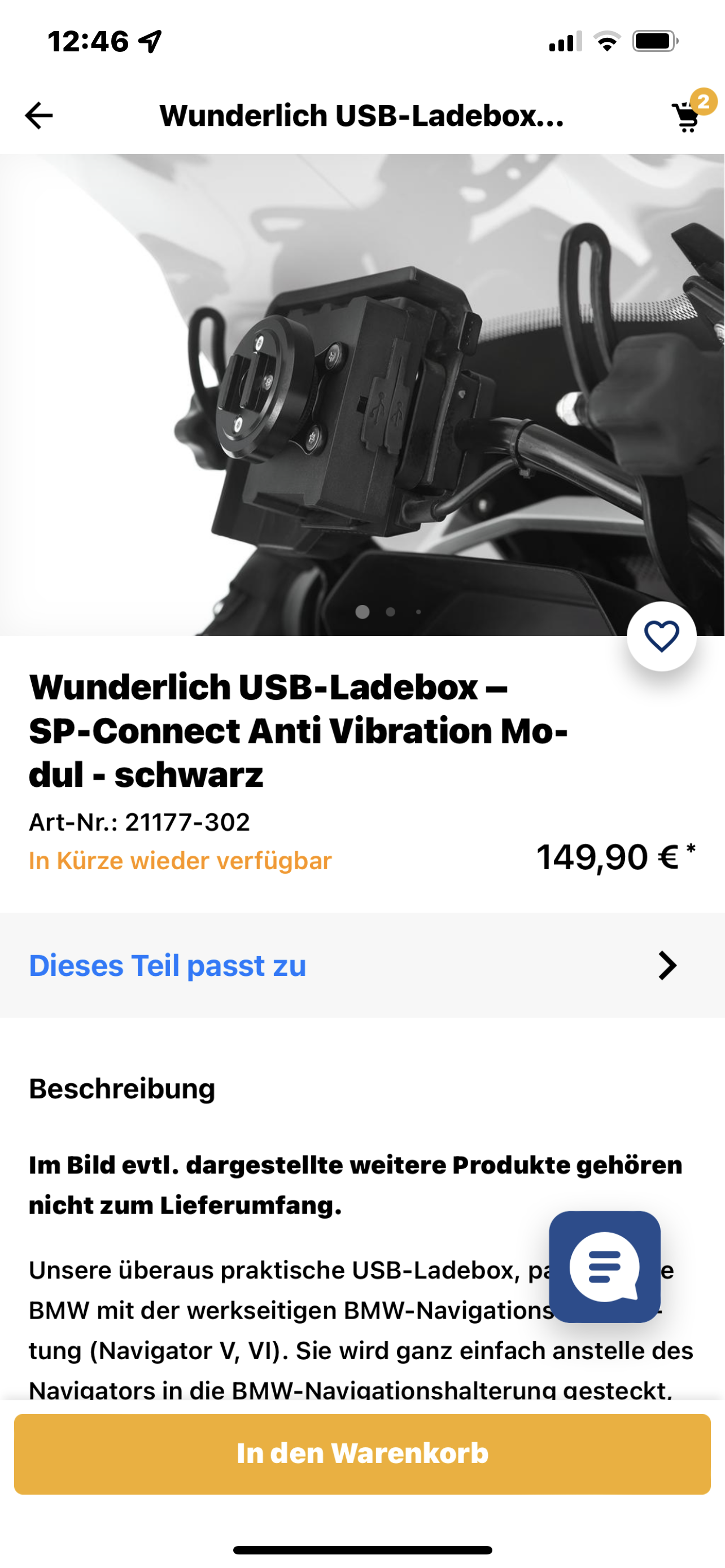The width and height of the screenshot is (725, 1568).
Task: Tap 'In den Warenkorb' to add product
Action: click(362, 1453)
